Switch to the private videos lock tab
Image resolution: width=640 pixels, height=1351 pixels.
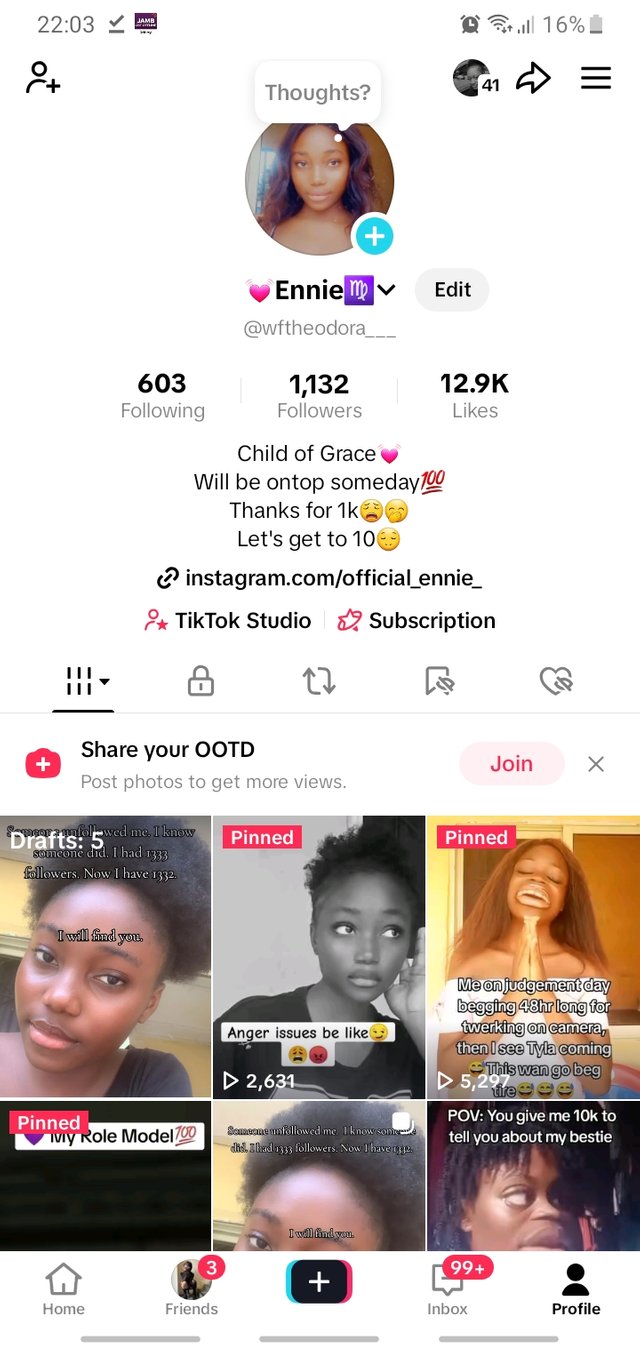coord(201,682)
